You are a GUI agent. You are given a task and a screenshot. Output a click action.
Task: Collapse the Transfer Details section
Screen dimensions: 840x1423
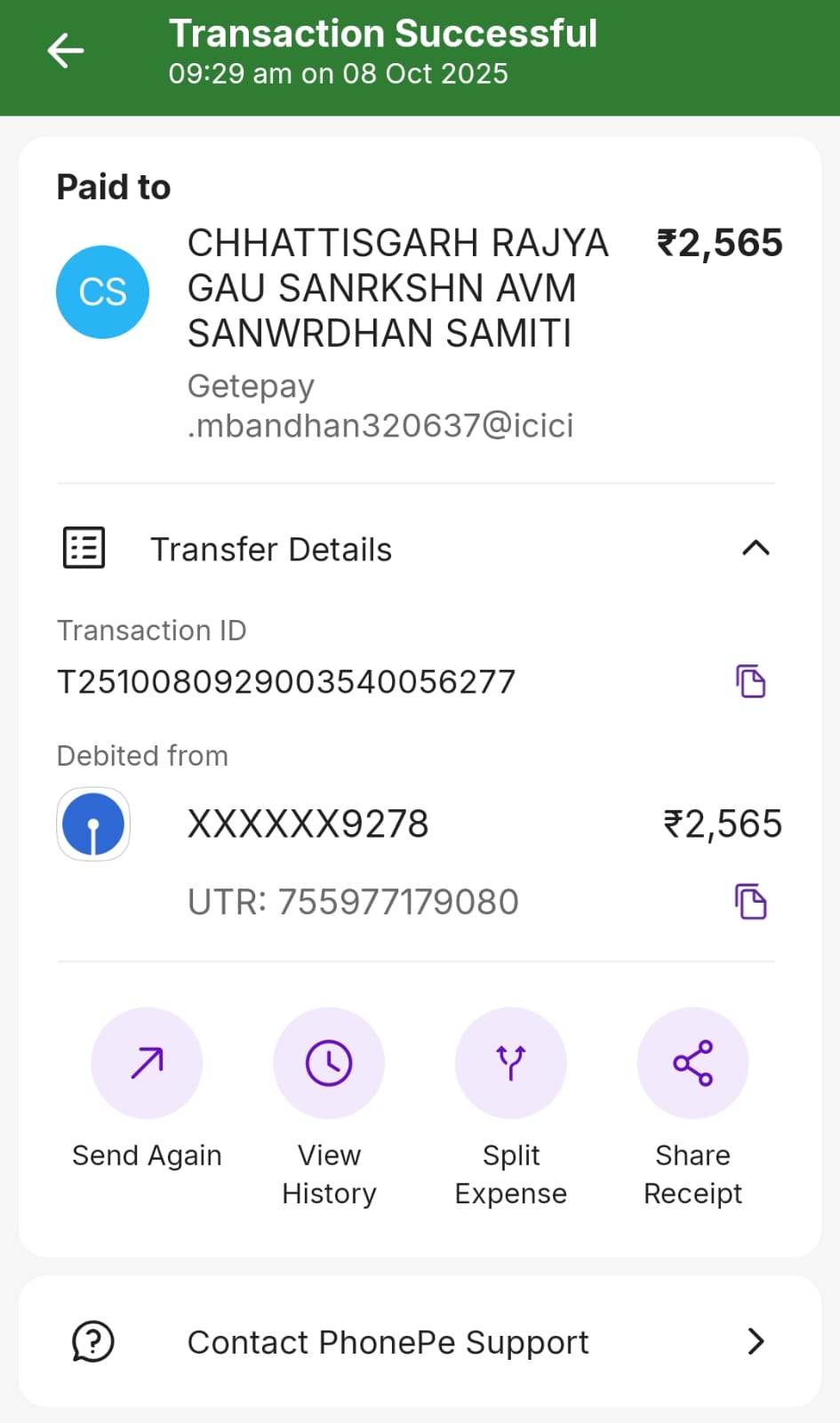pos(755,549)
